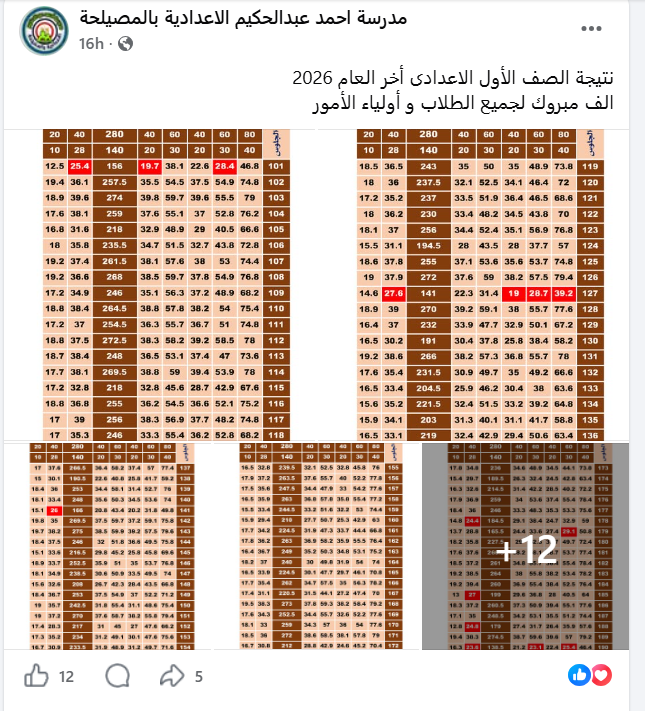
Task: Open results image starting with seat 119
Action: pos(474,285)
